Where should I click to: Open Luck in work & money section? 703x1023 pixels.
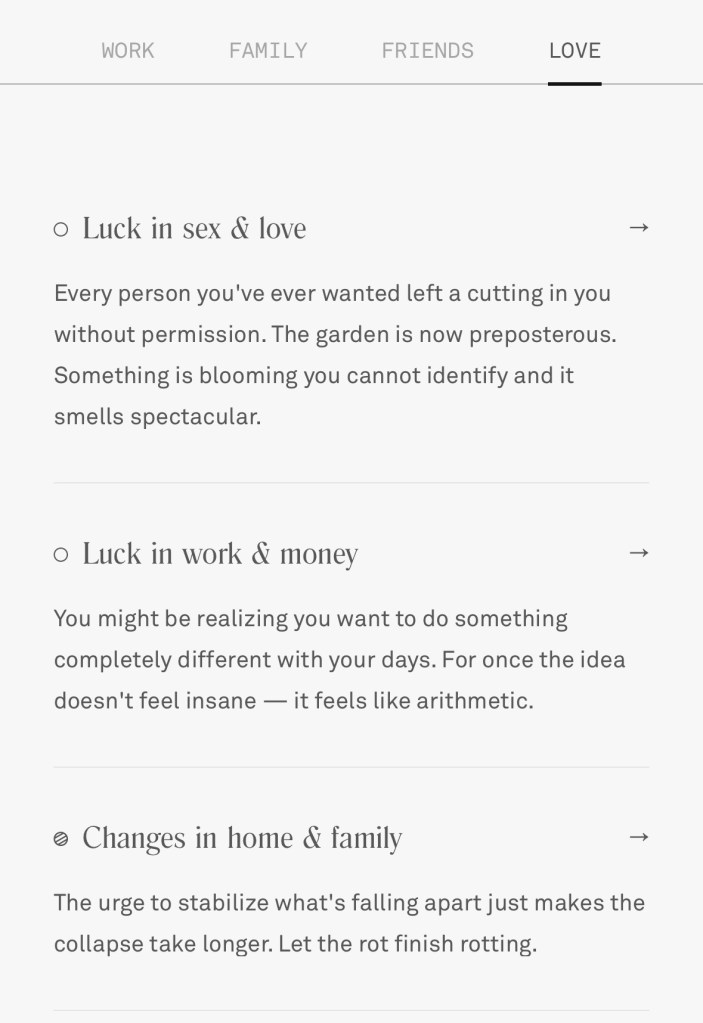pyautogui.click(x=638, y=553)
